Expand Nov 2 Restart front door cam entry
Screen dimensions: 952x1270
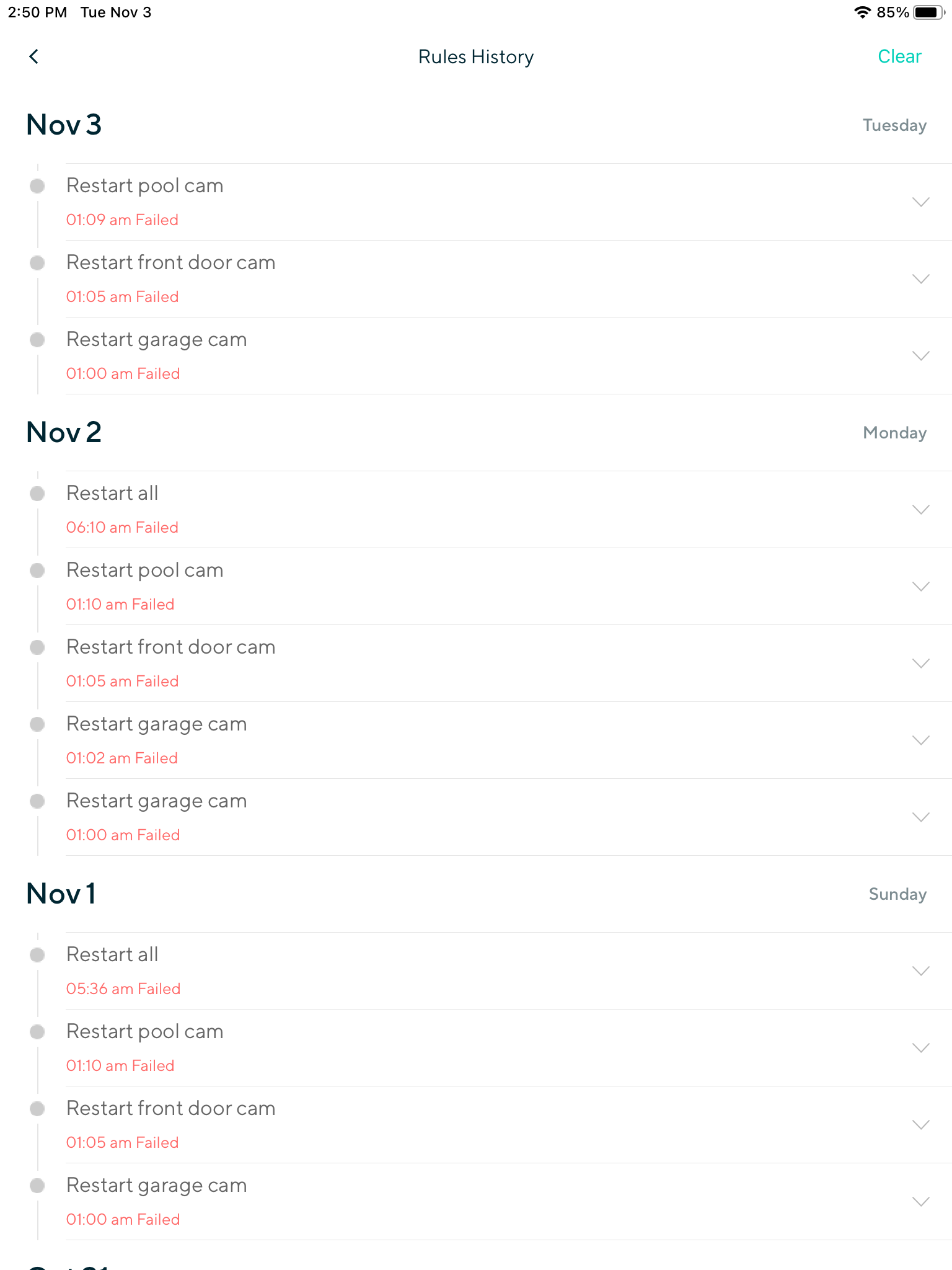[920, 664]
